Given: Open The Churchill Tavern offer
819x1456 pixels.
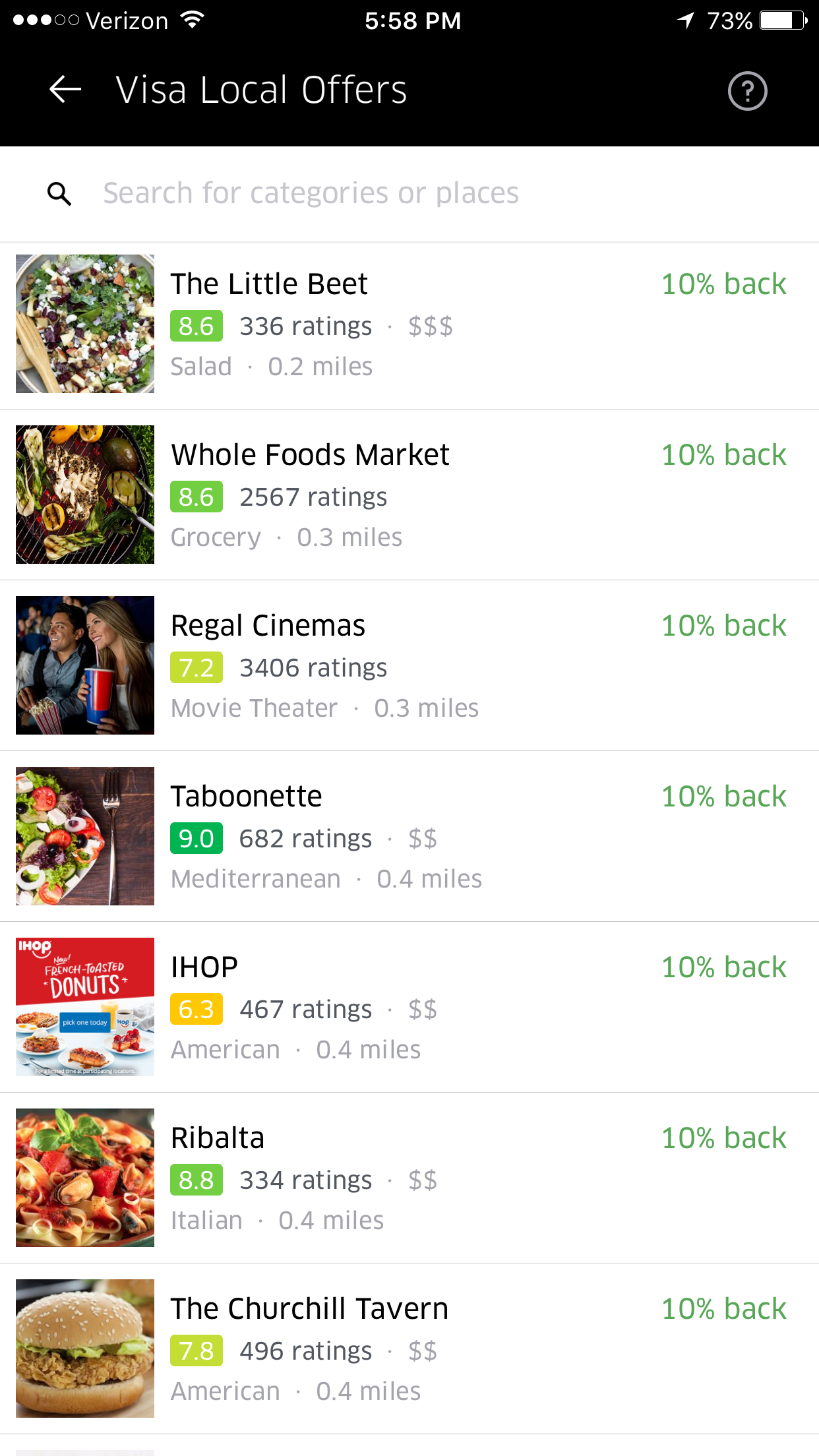Looking at the screenshot, I should pos(409,1349).
